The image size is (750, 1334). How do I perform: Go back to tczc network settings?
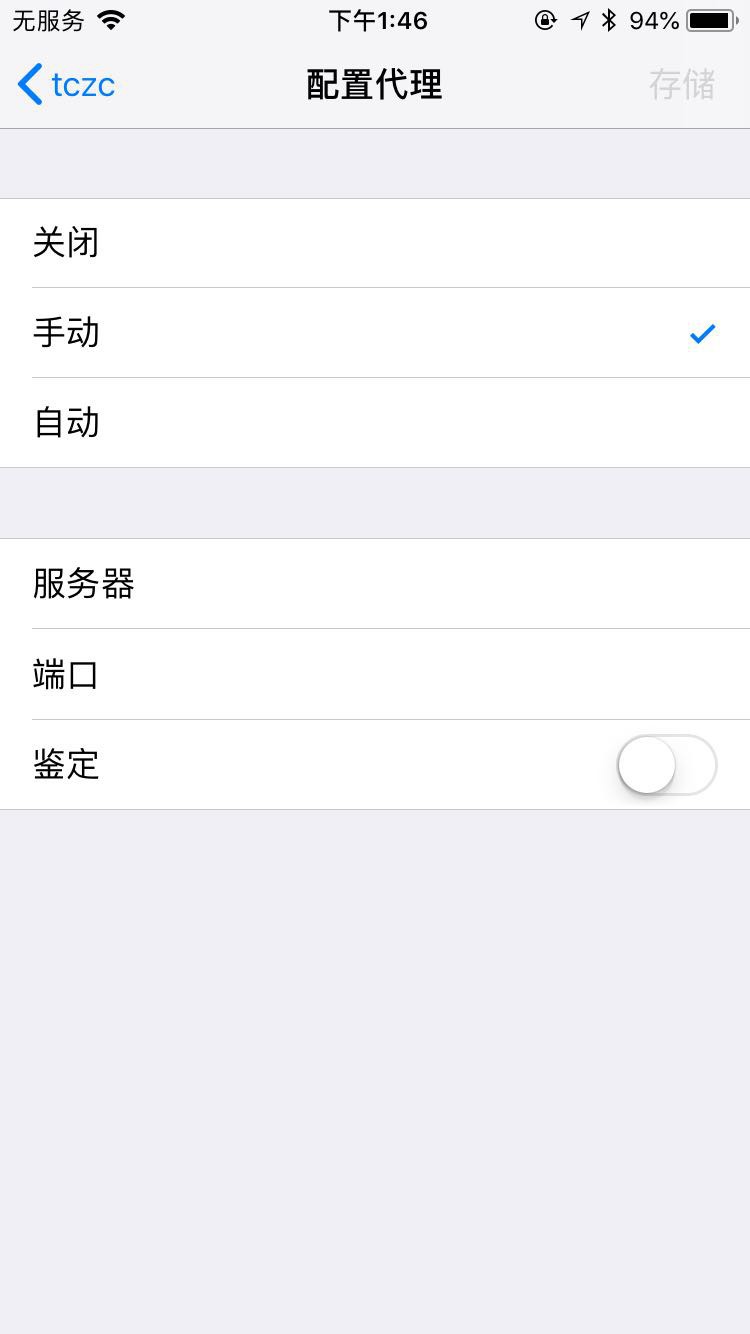pos(66,85)
